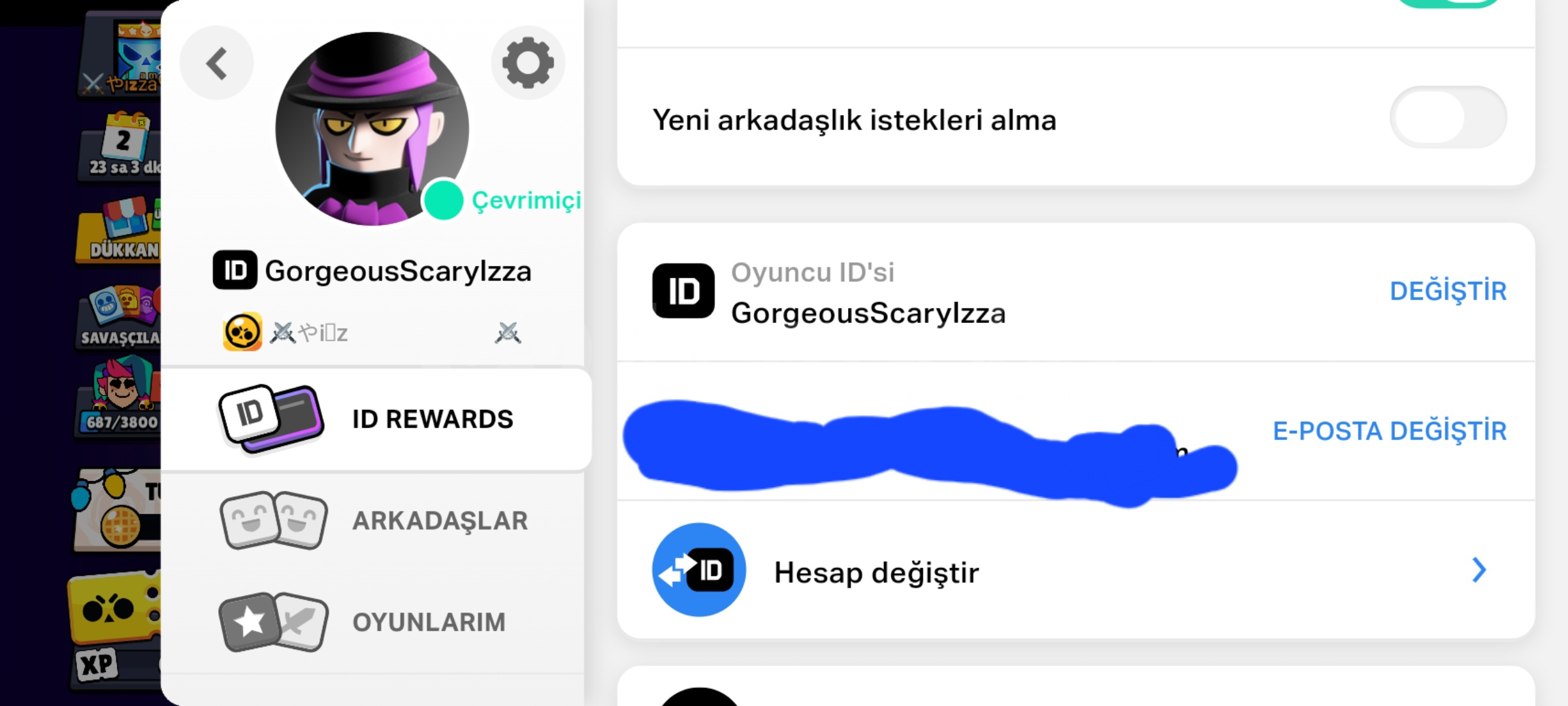
Task: Tap E-POSTA DEĞİŞTİR link
Action: [x=1390, y=431]
